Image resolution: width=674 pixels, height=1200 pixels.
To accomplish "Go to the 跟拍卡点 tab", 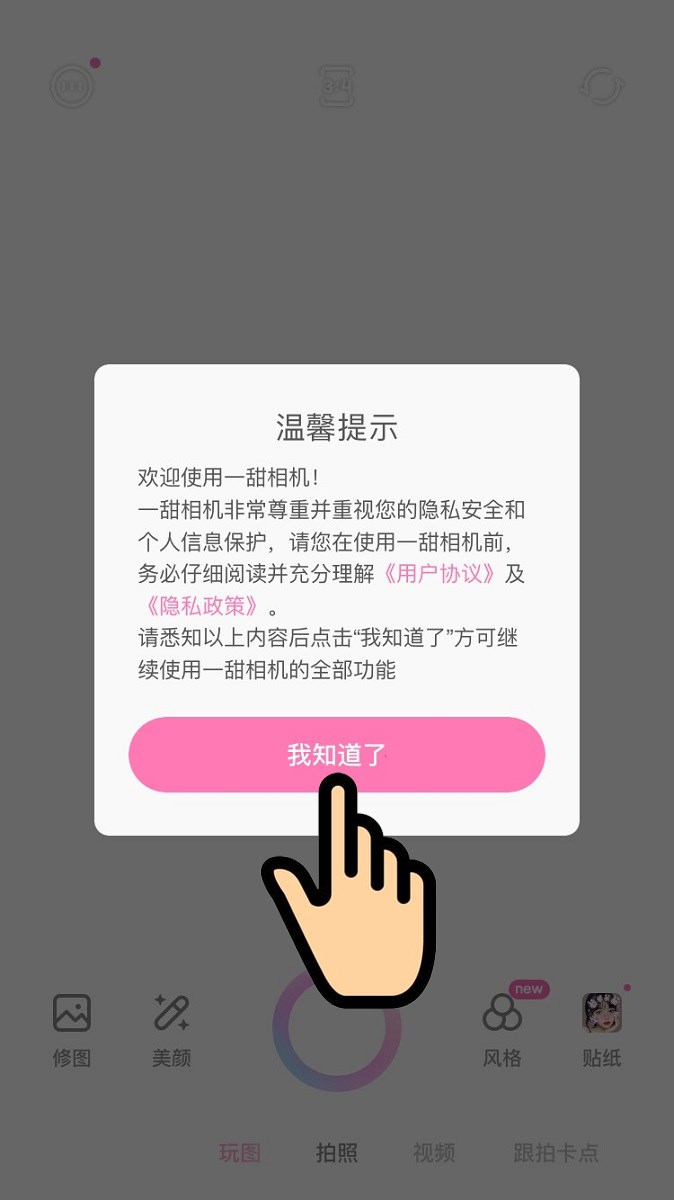I will [556, 1153].
